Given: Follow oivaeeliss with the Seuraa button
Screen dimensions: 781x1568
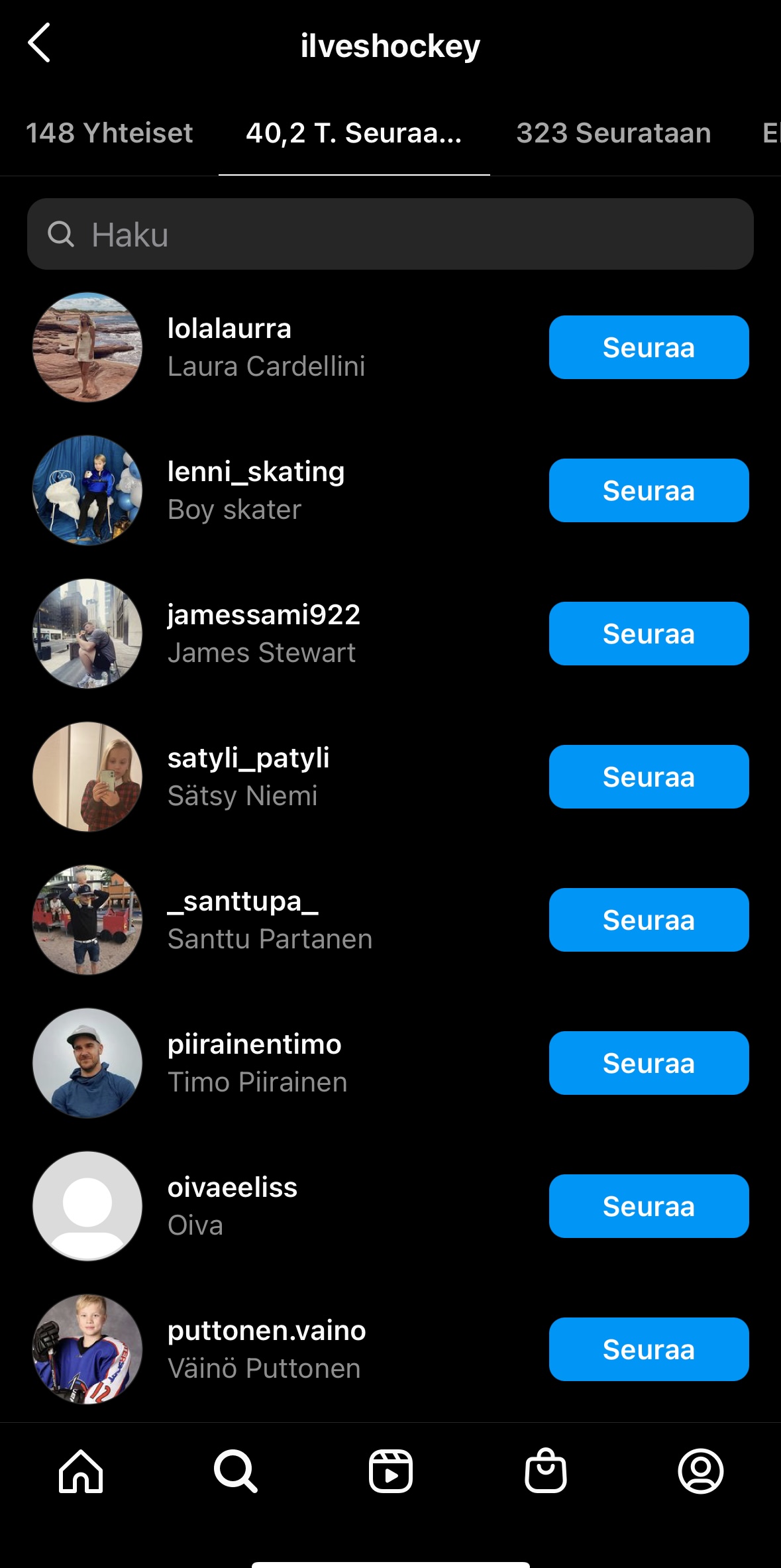Looking at the screenshot, I should click(x=649, y=1206).
